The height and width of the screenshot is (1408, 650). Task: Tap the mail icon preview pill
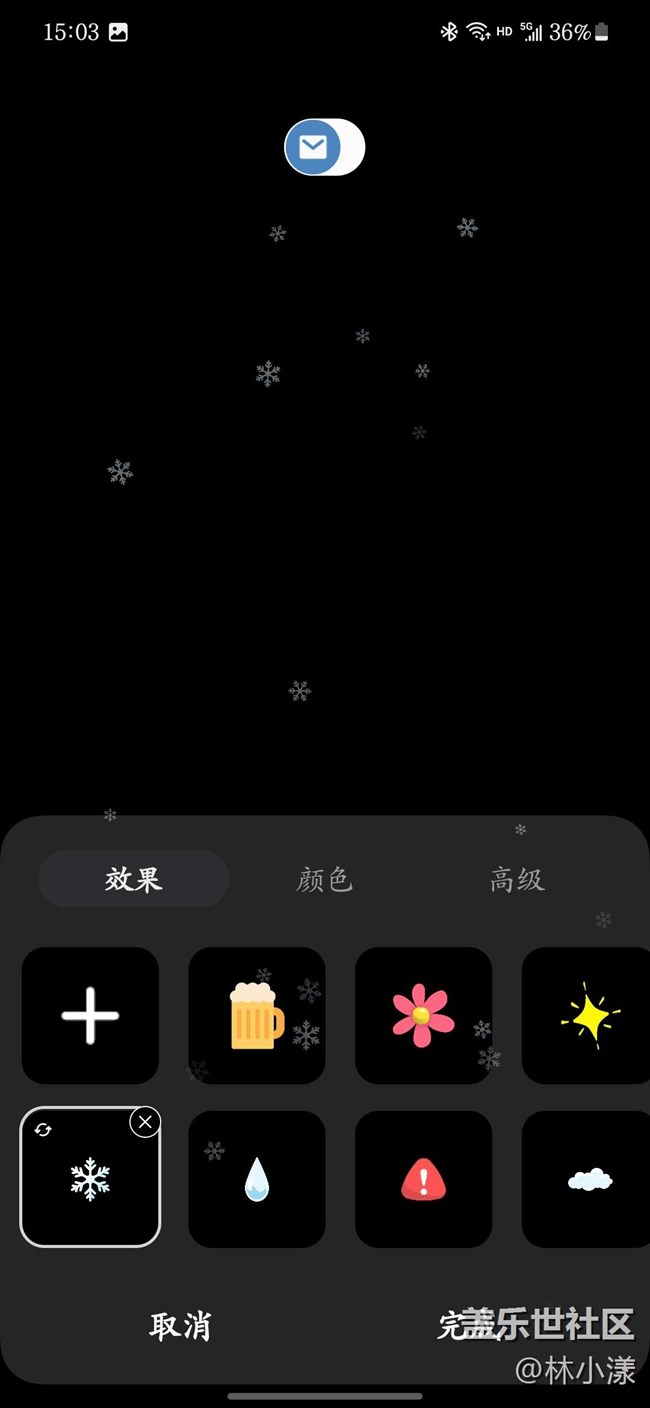(325, 148)
